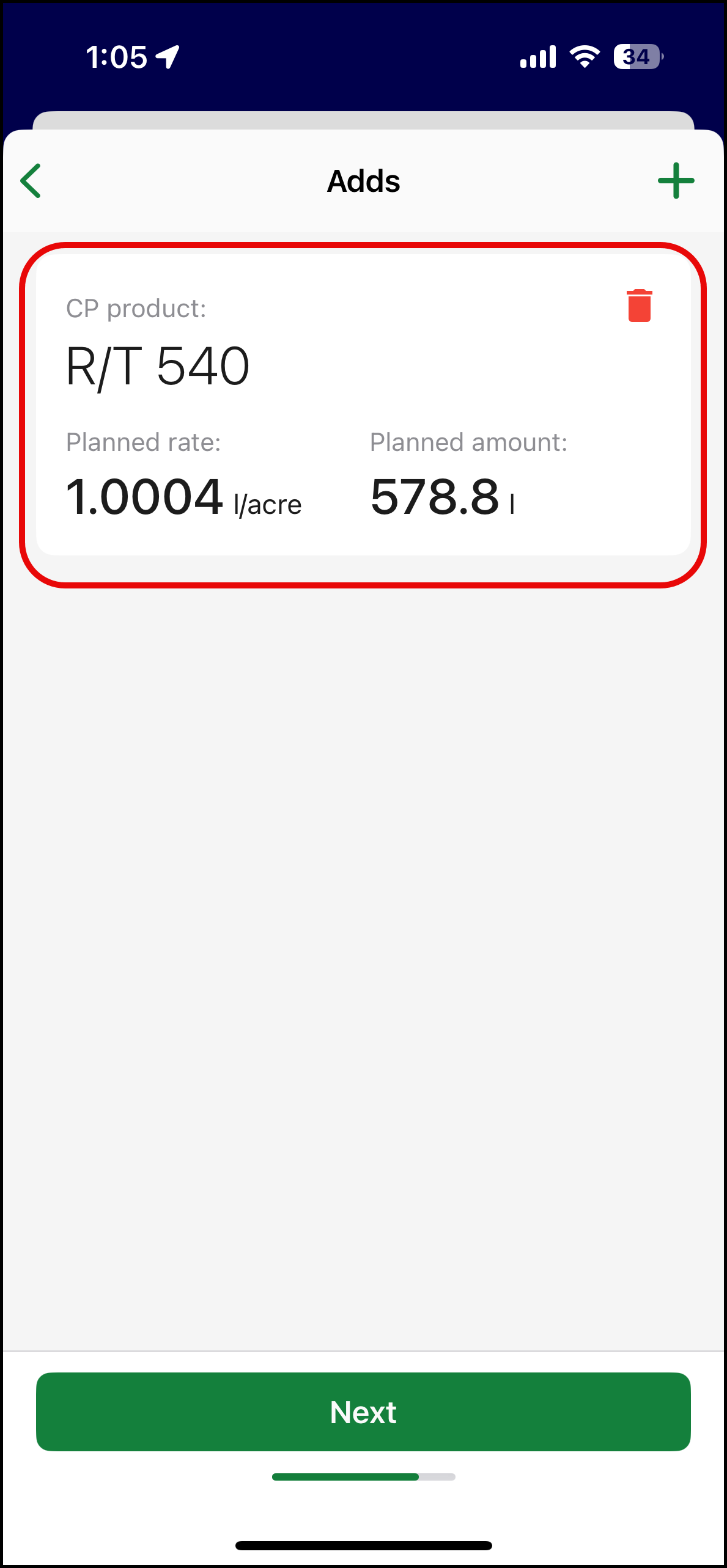Delete the R/T 540 product
727x1568 pixels.
pos(639,306)
